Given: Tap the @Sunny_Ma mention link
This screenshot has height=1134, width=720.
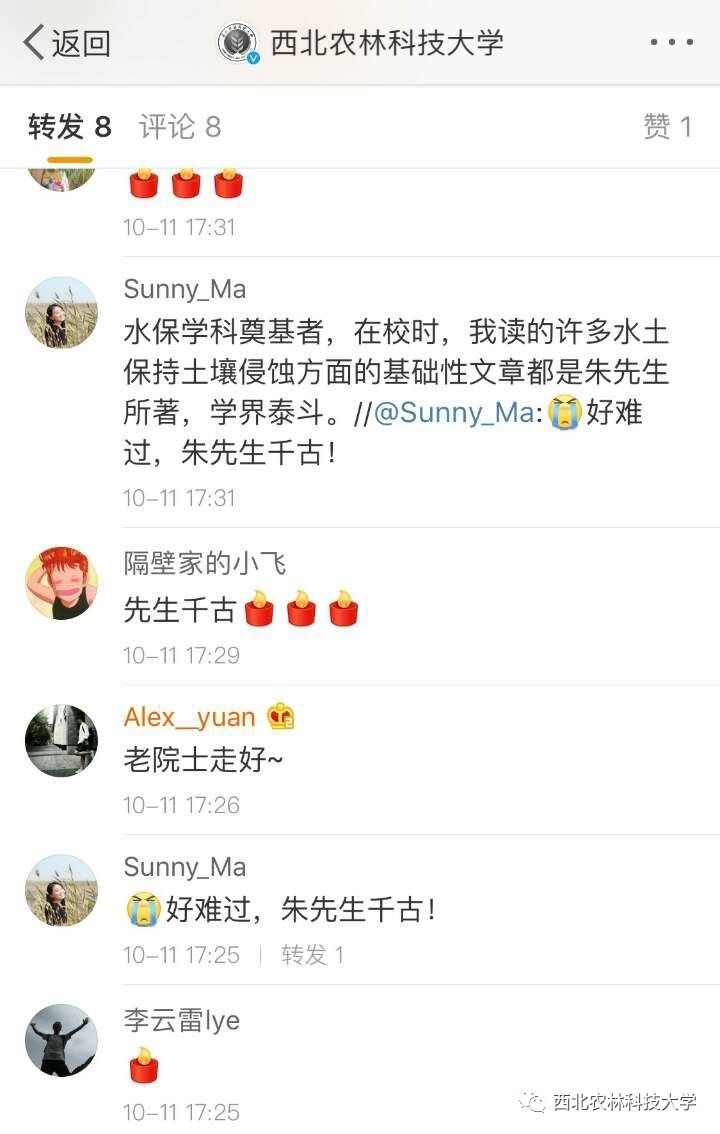Looking at the screenshot, I should coord(454,413).
